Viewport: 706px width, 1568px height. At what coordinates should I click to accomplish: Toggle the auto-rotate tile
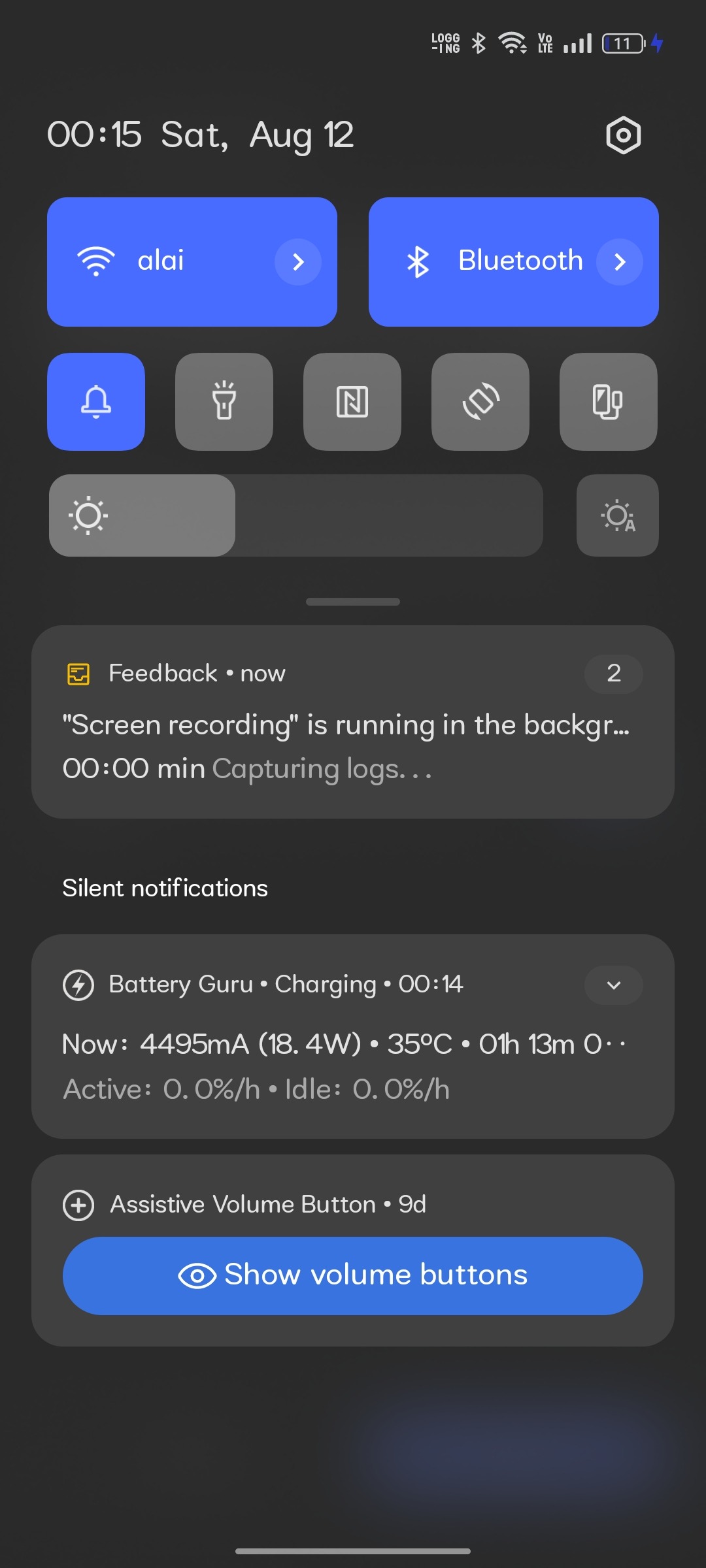coord(480,402)
